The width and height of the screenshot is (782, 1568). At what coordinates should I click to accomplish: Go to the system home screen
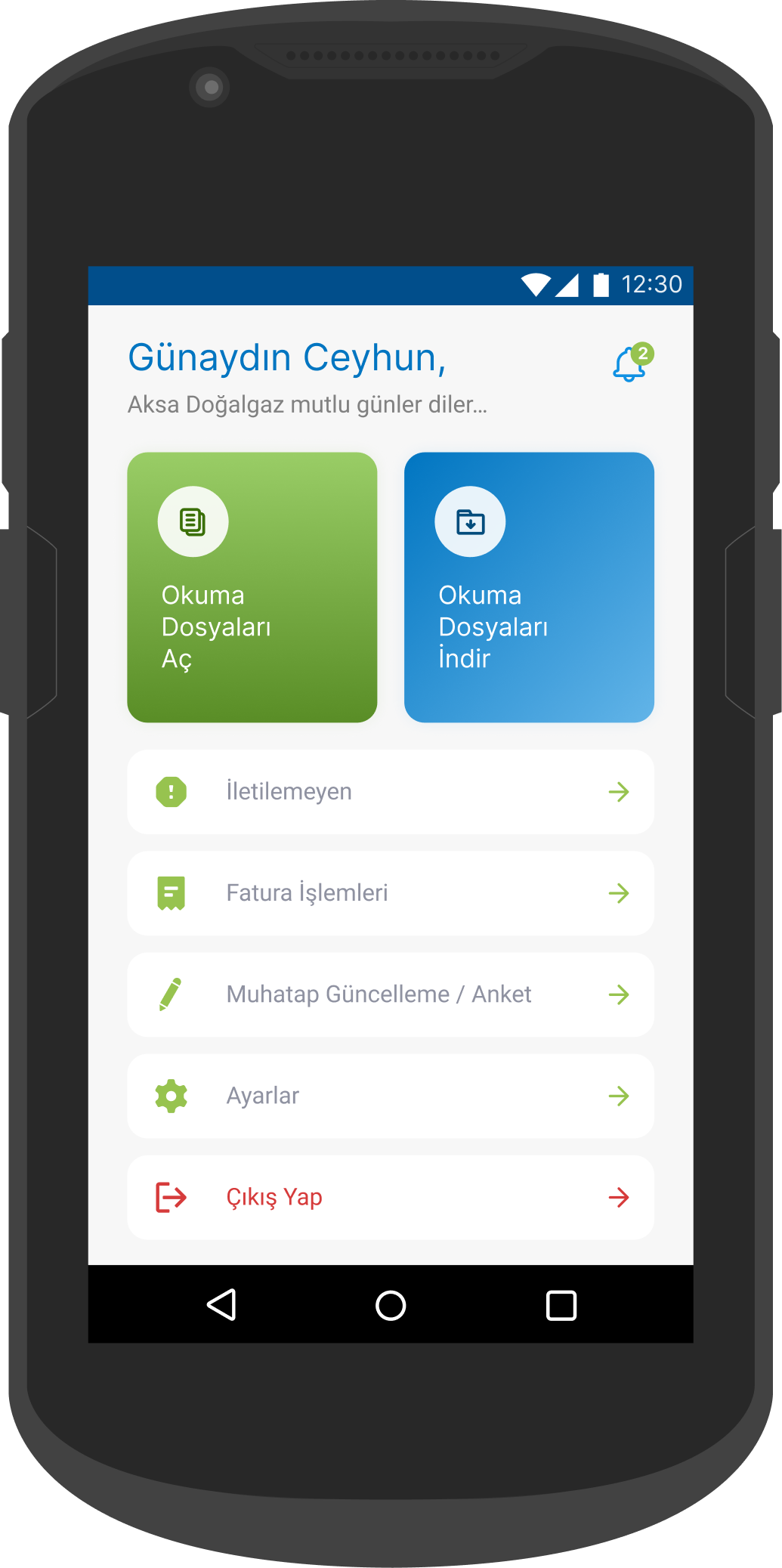391,1305
